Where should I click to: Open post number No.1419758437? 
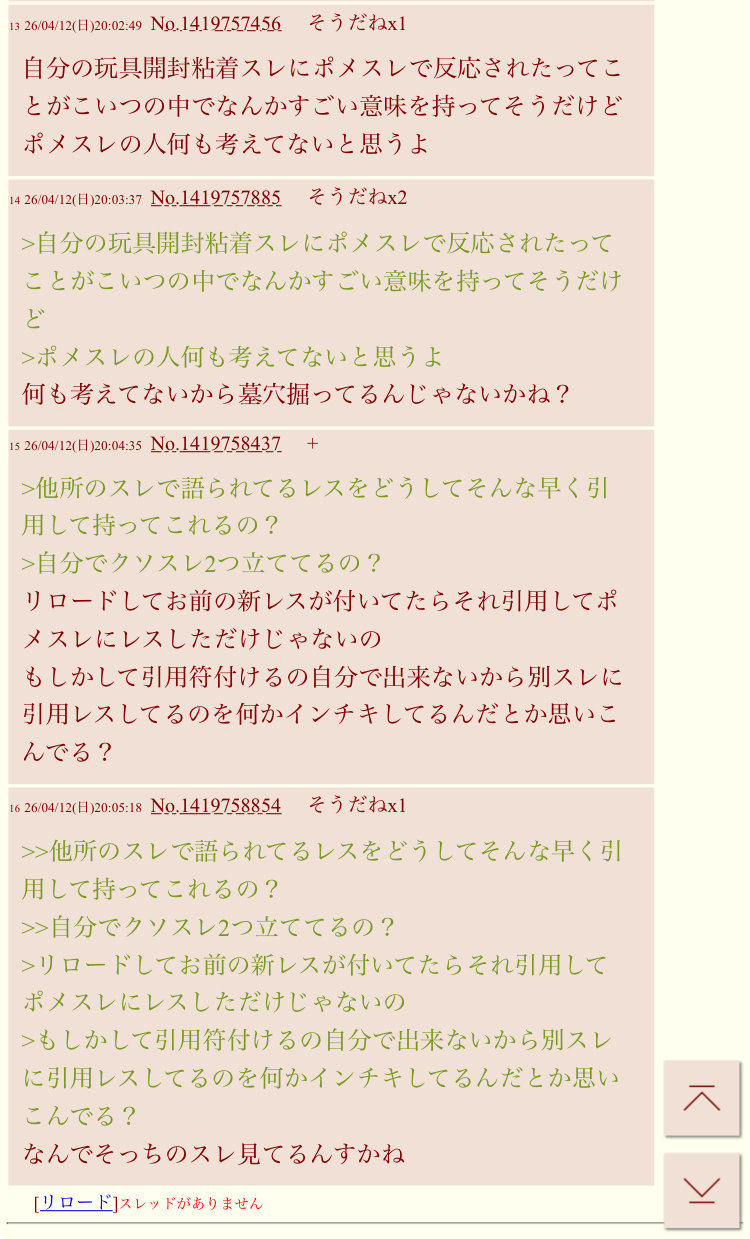pos(215,443)
